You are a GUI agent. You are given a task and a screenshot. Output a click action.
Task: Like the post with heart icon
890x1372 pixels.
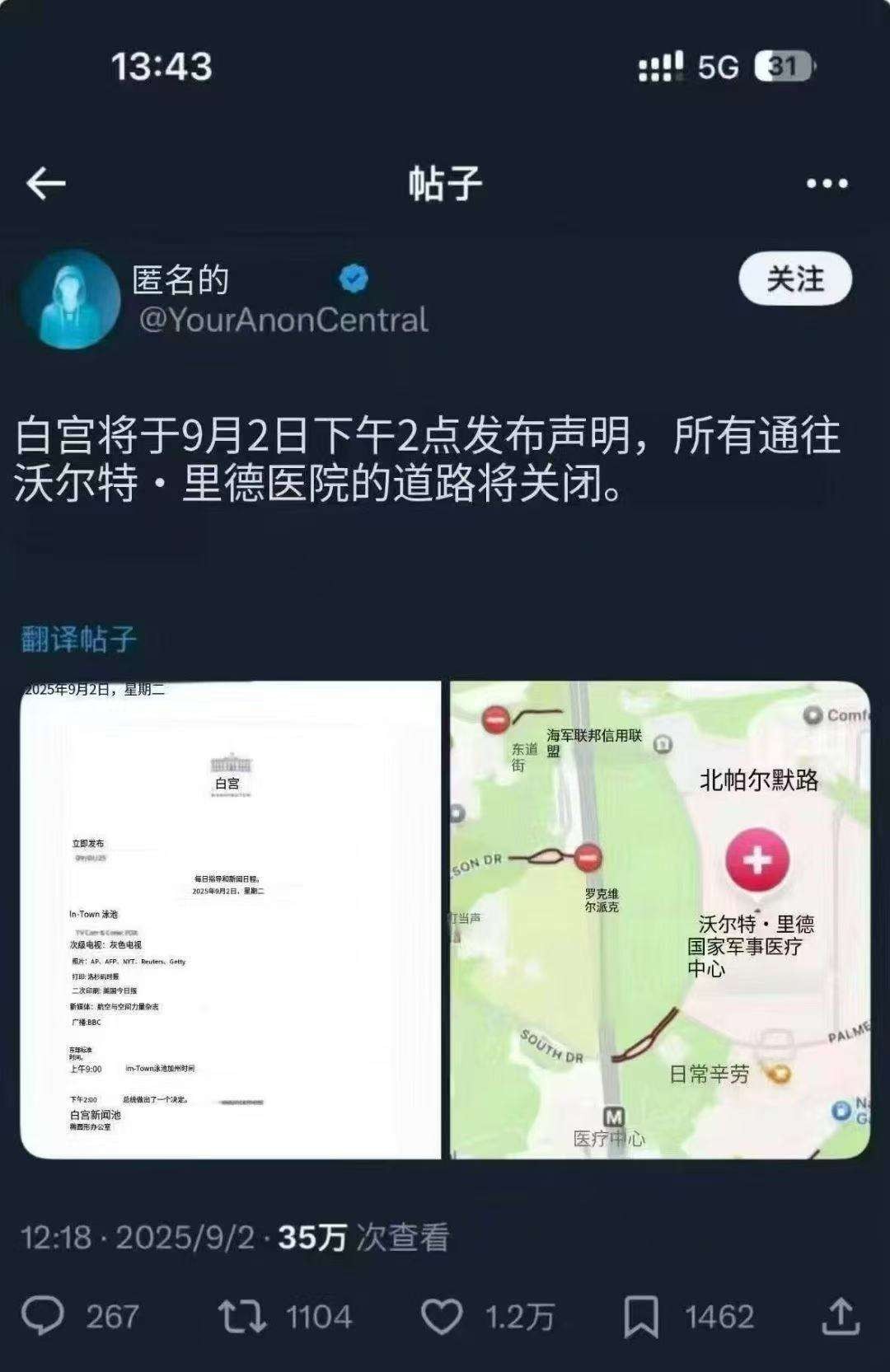(442, 1316)
